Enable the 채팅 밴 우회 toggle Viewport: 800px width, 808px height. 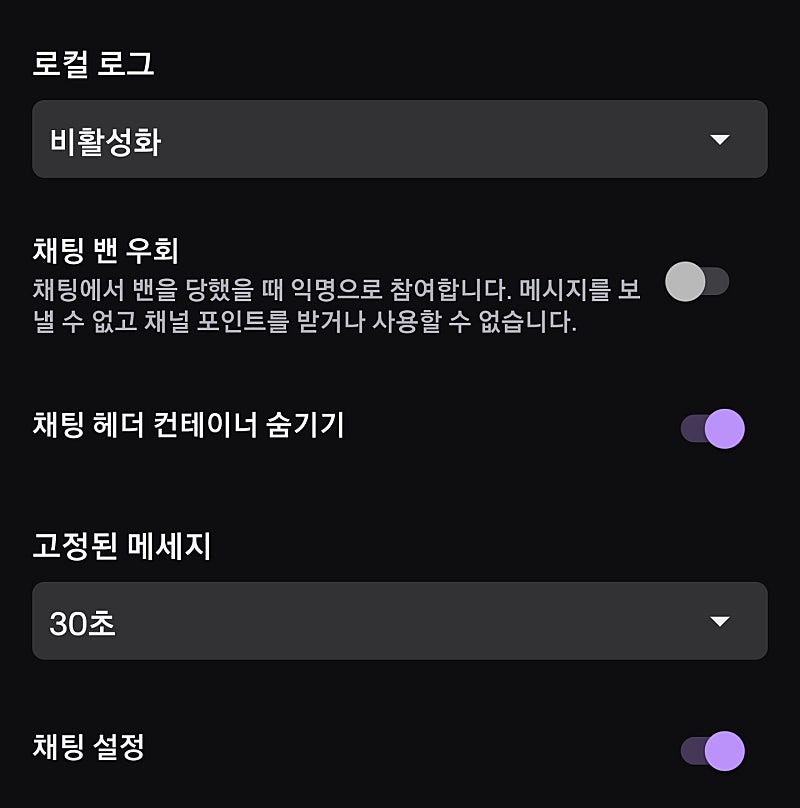click(697, 282)
